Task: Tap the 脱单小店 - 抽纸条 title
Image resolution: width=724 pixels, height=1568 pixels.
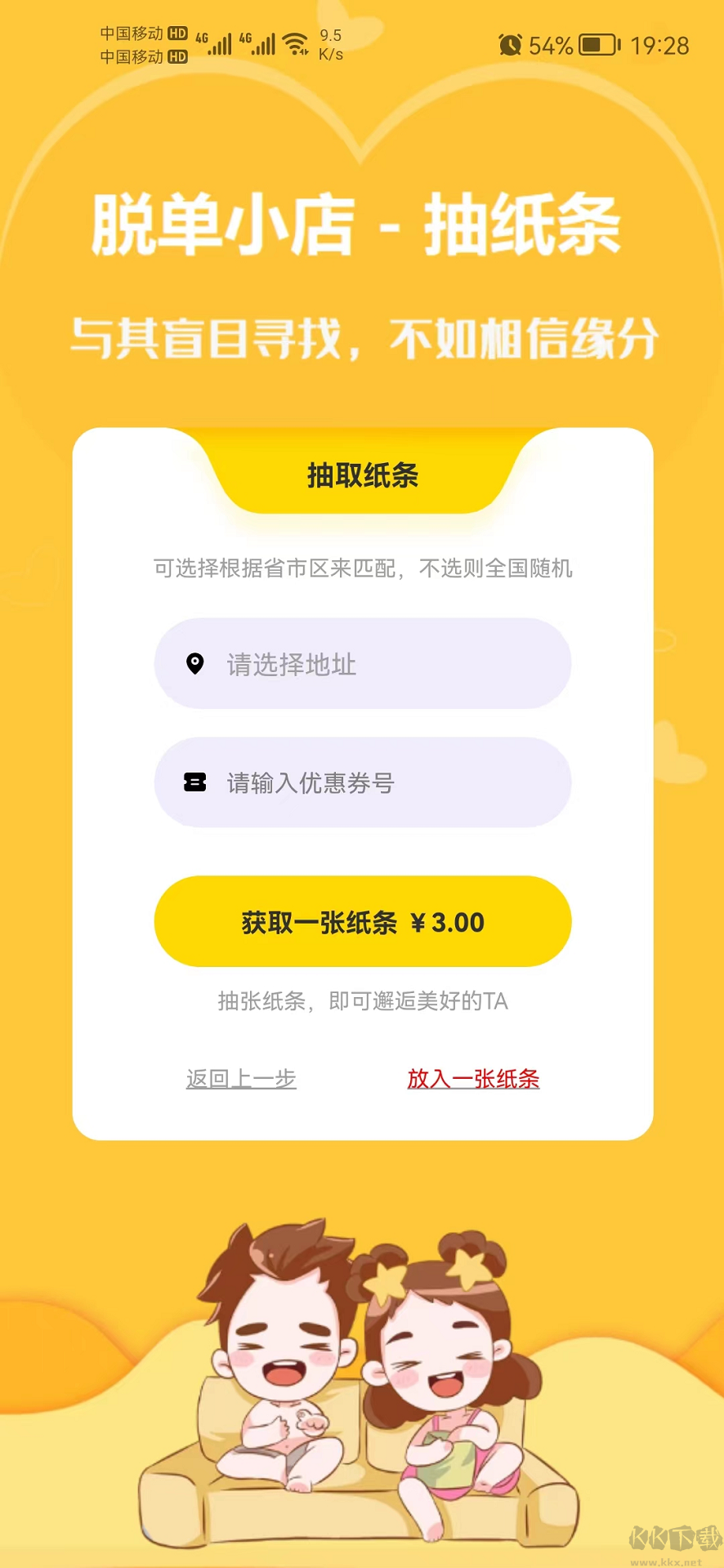Action: point(360,229)
